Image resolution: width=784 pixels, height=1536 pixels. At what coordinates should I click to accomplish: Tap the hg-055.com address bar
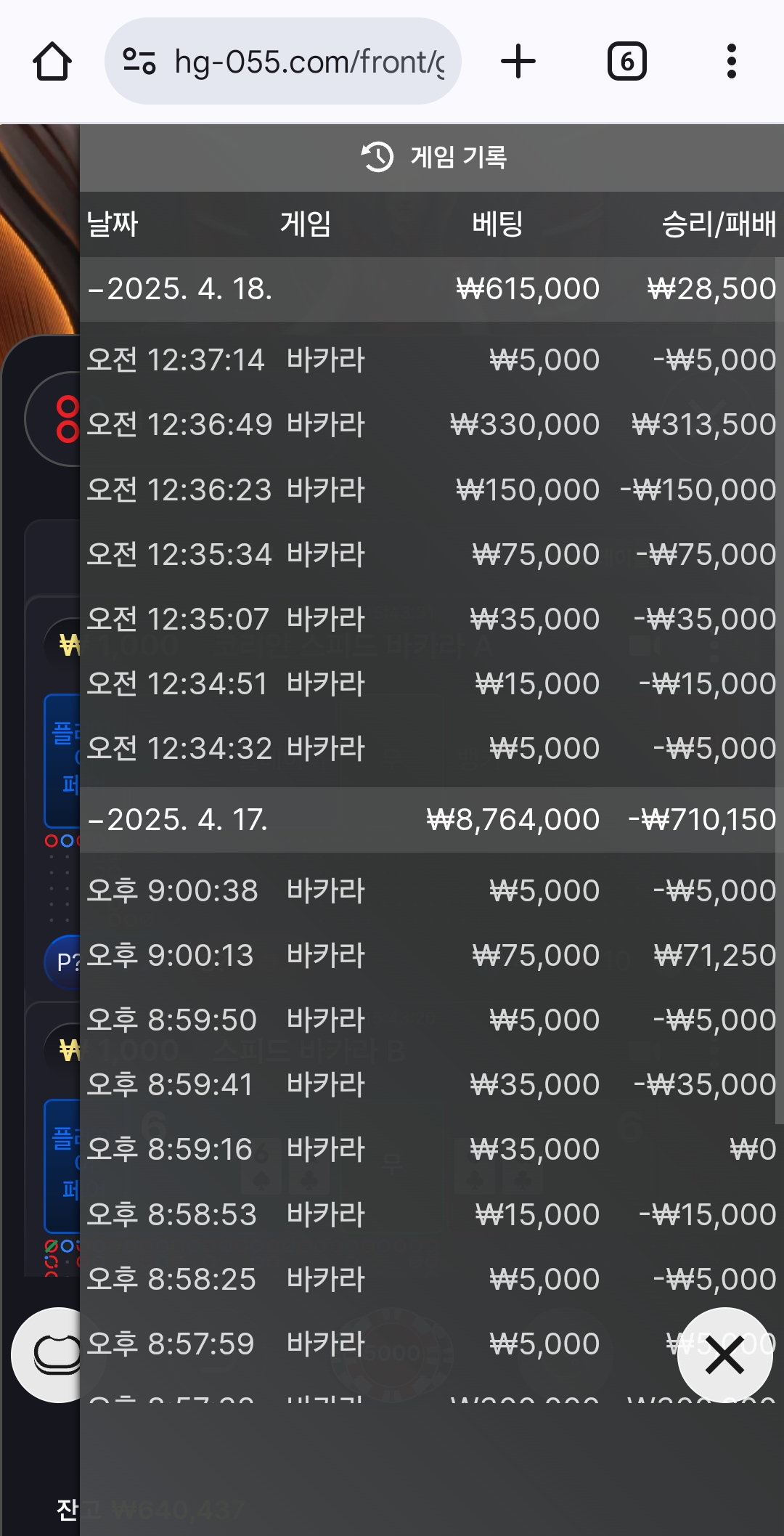(283, 62)
